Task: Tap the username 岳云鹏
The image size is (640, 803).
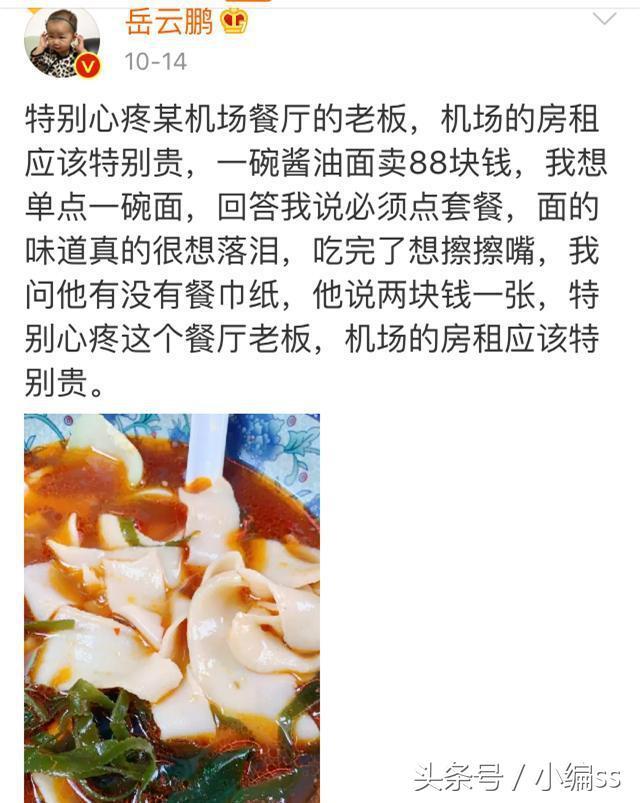Action: pyautogui.click(x=168, y=22)
